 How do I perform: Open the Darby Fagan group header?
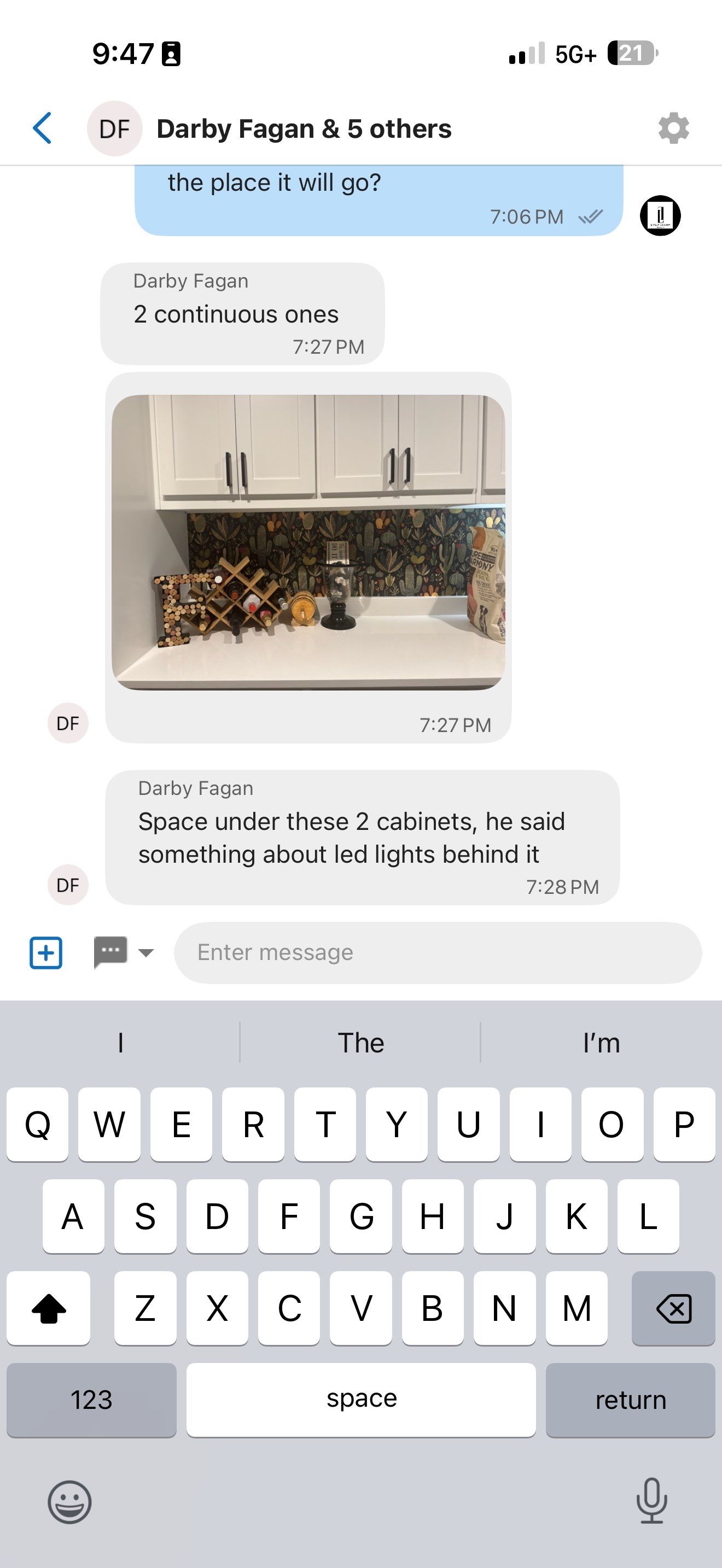coord(303,129)
